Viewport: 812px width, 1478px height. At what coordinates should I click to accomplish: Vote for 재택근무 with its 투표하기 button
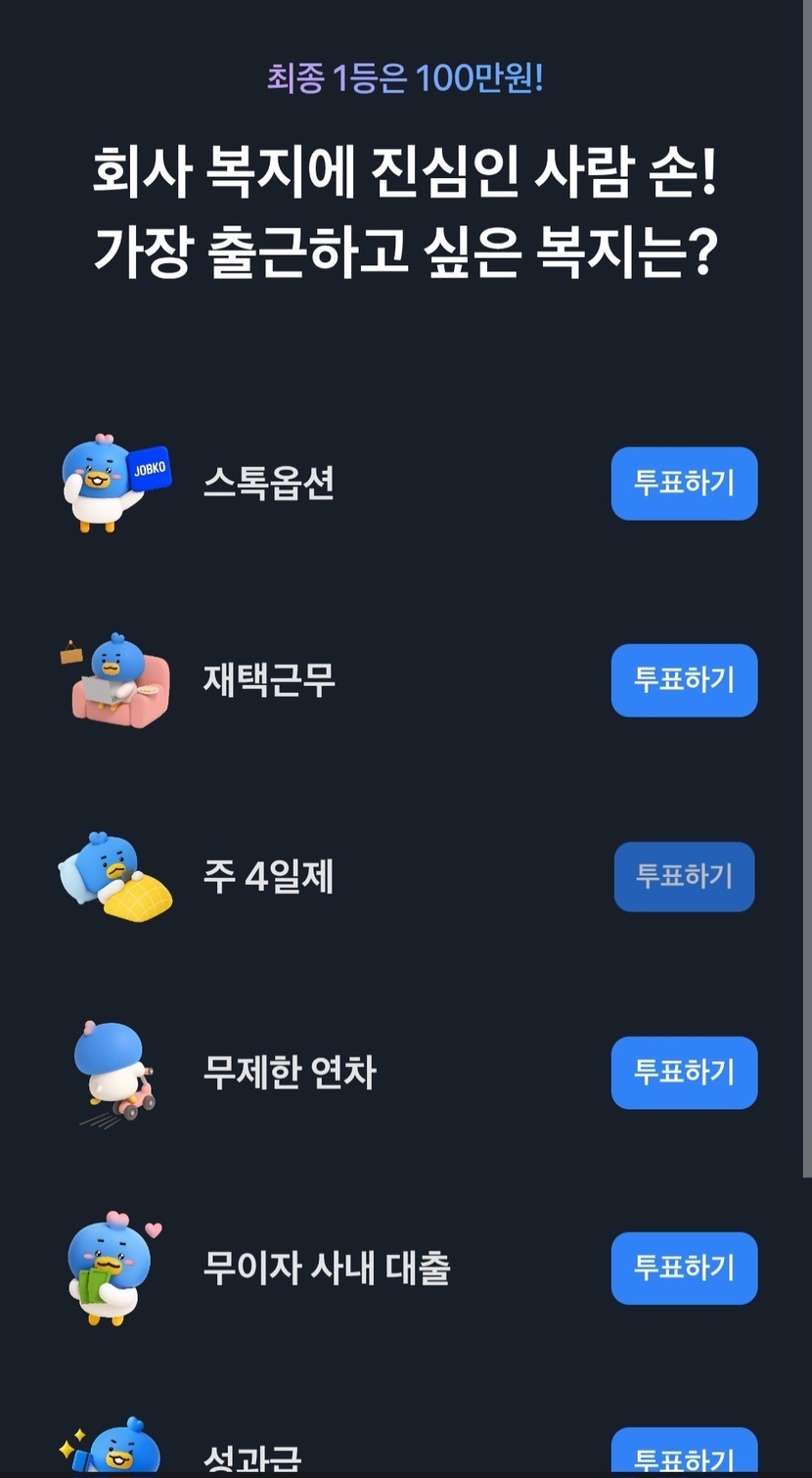point(684,680)
